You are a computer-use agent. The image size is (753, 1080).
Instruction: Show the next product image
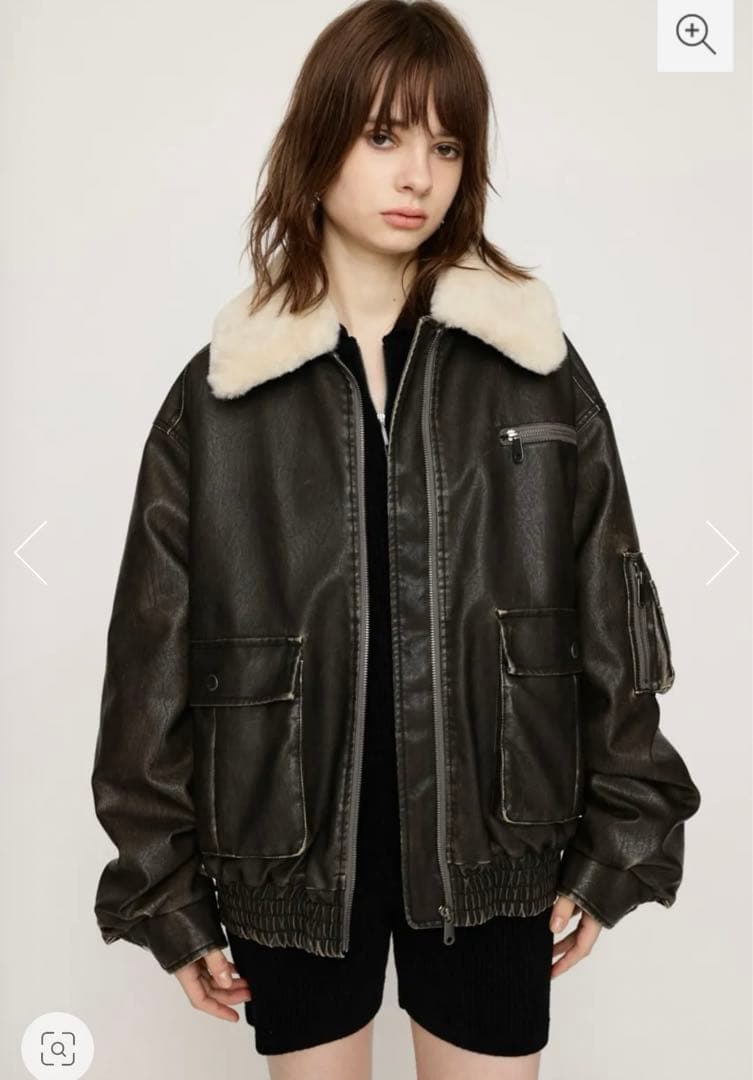pos(721,553)
